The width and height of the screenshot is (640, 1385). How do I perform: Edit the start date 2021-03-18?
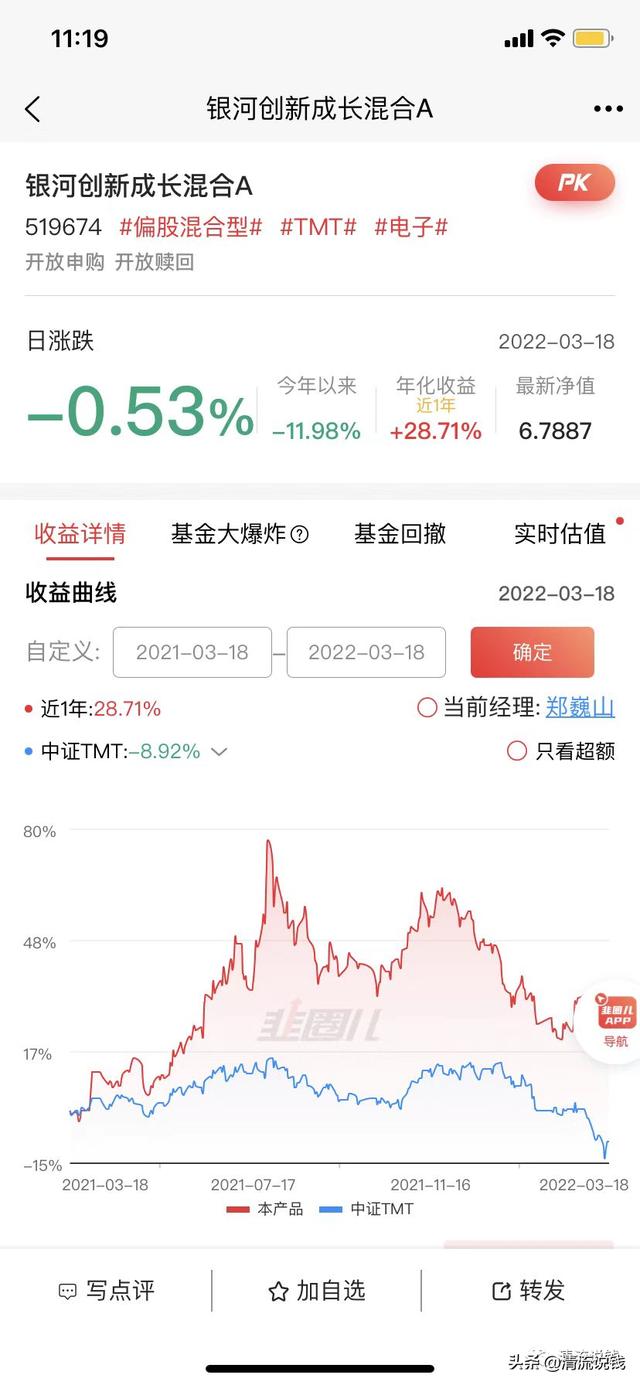coord(192,653)
